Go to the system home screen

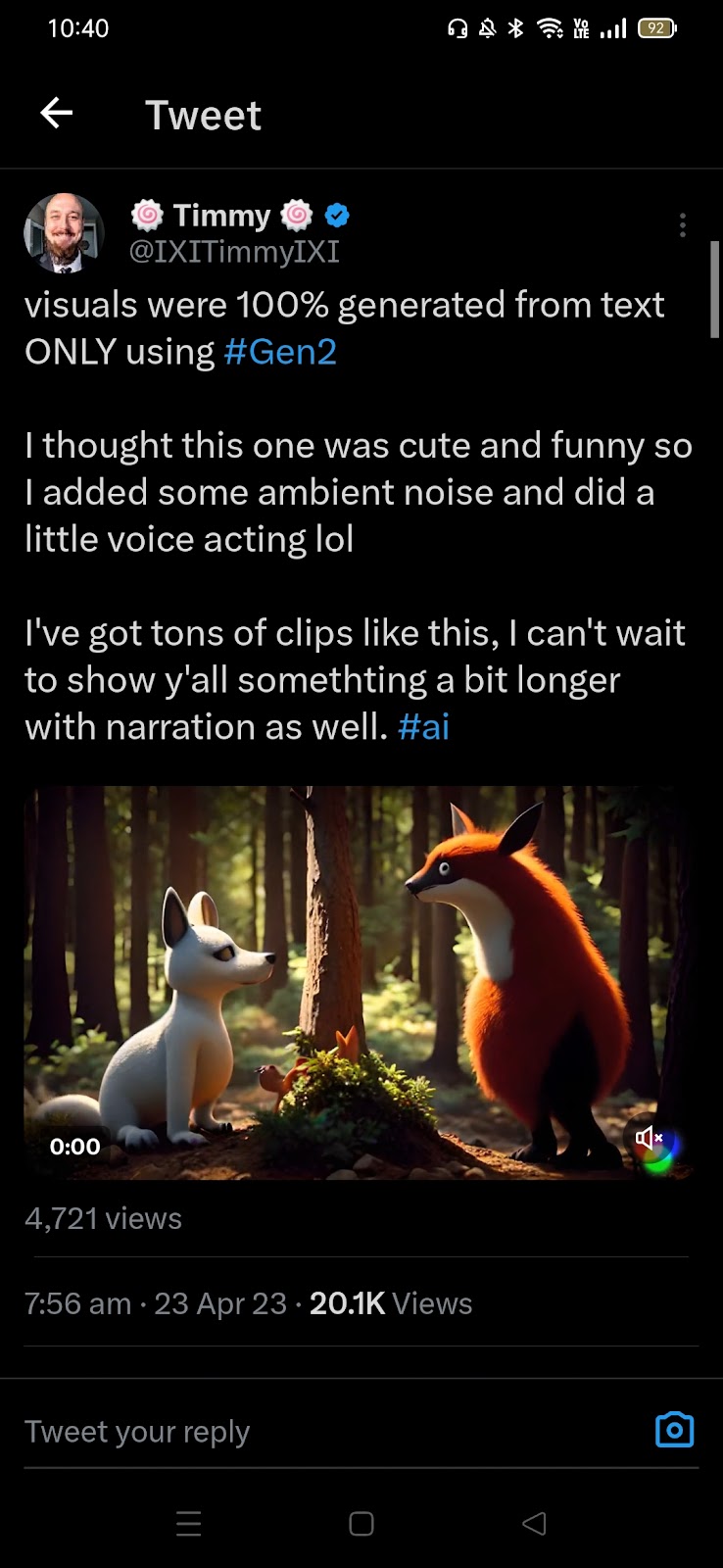click(x=361, y=1523)
